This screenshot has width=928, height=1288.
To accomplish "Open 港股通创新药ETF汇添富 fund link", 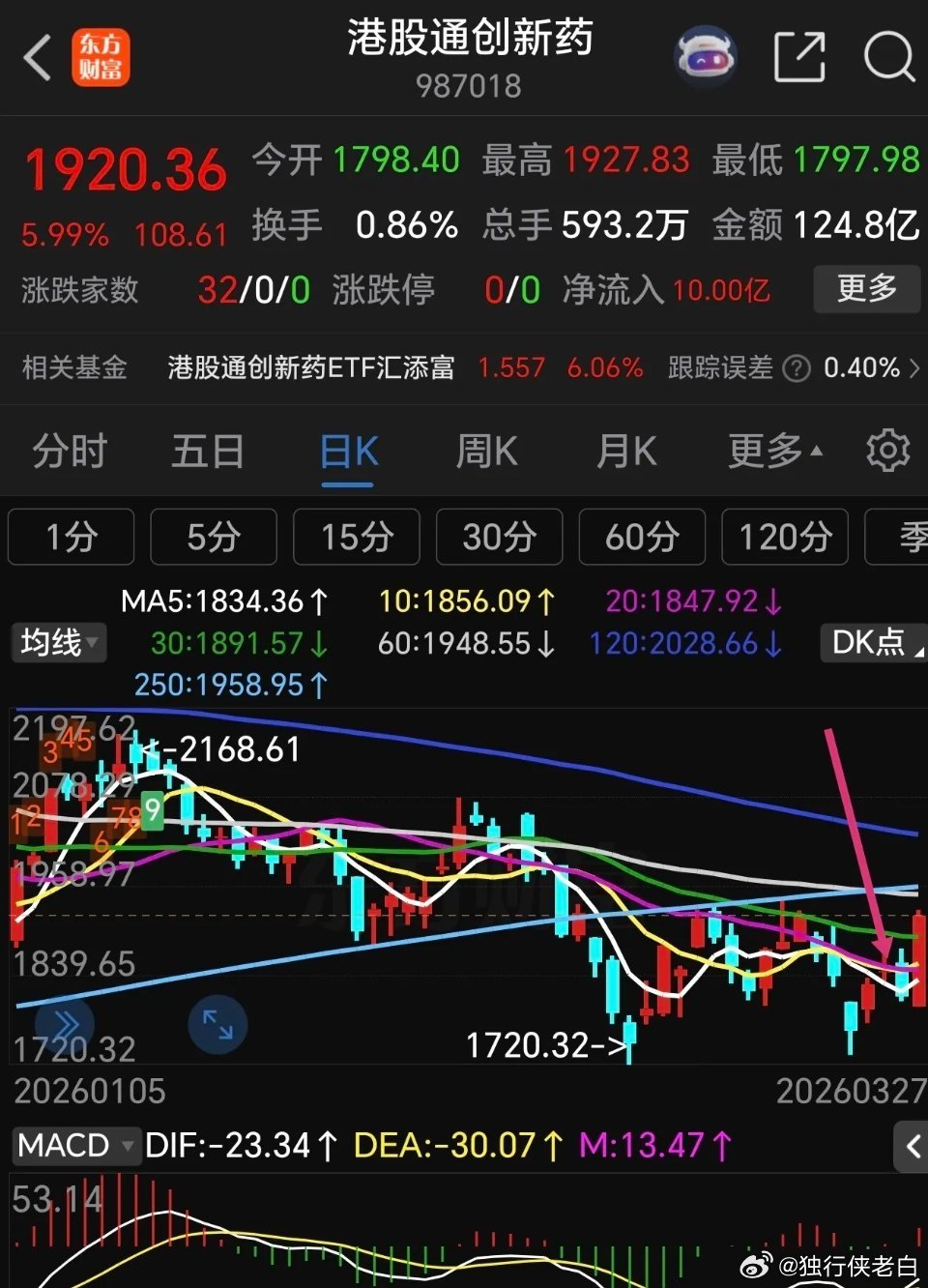I will (x=309, y=368).
